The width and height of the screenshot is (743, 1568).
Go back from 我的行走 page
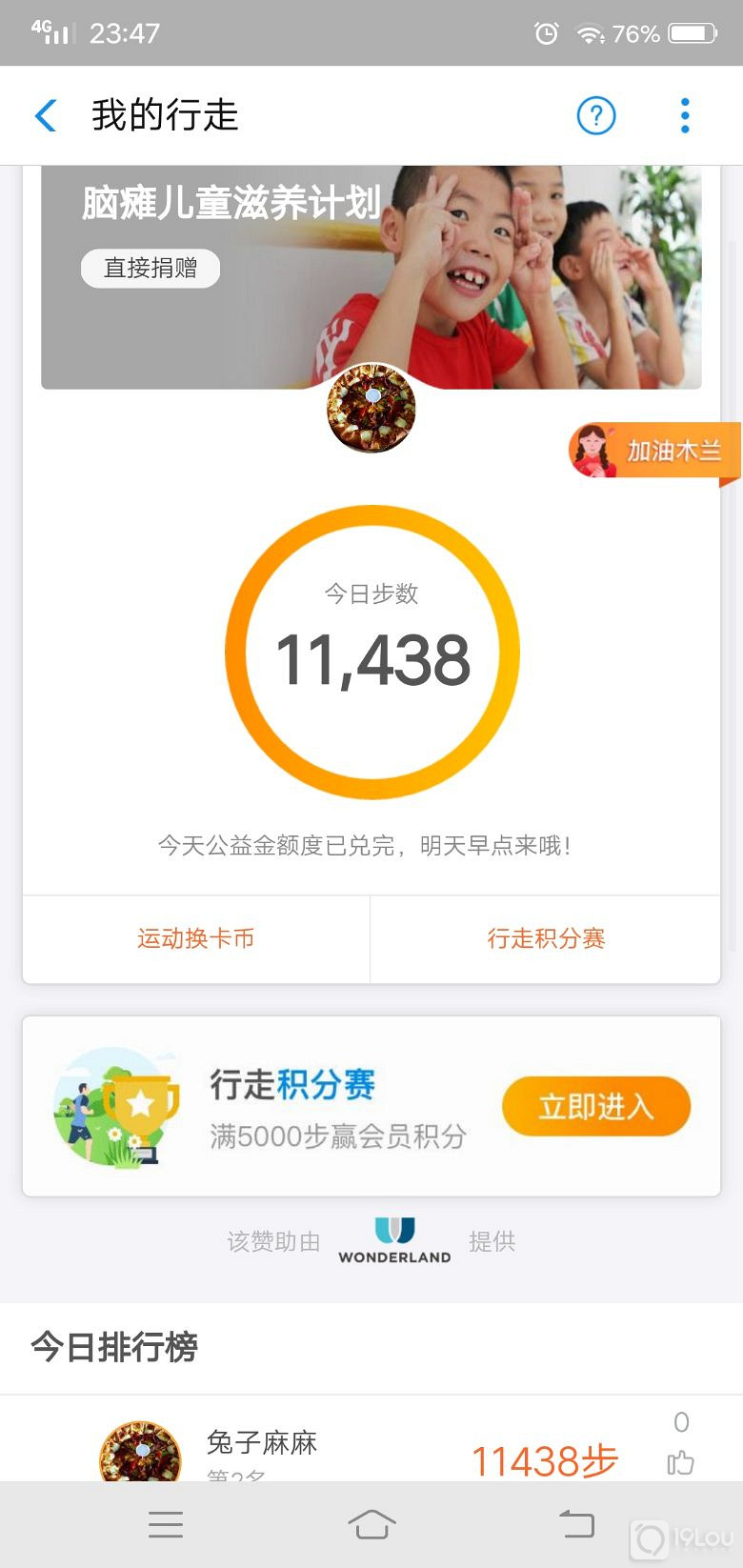[x=45, y=116]
